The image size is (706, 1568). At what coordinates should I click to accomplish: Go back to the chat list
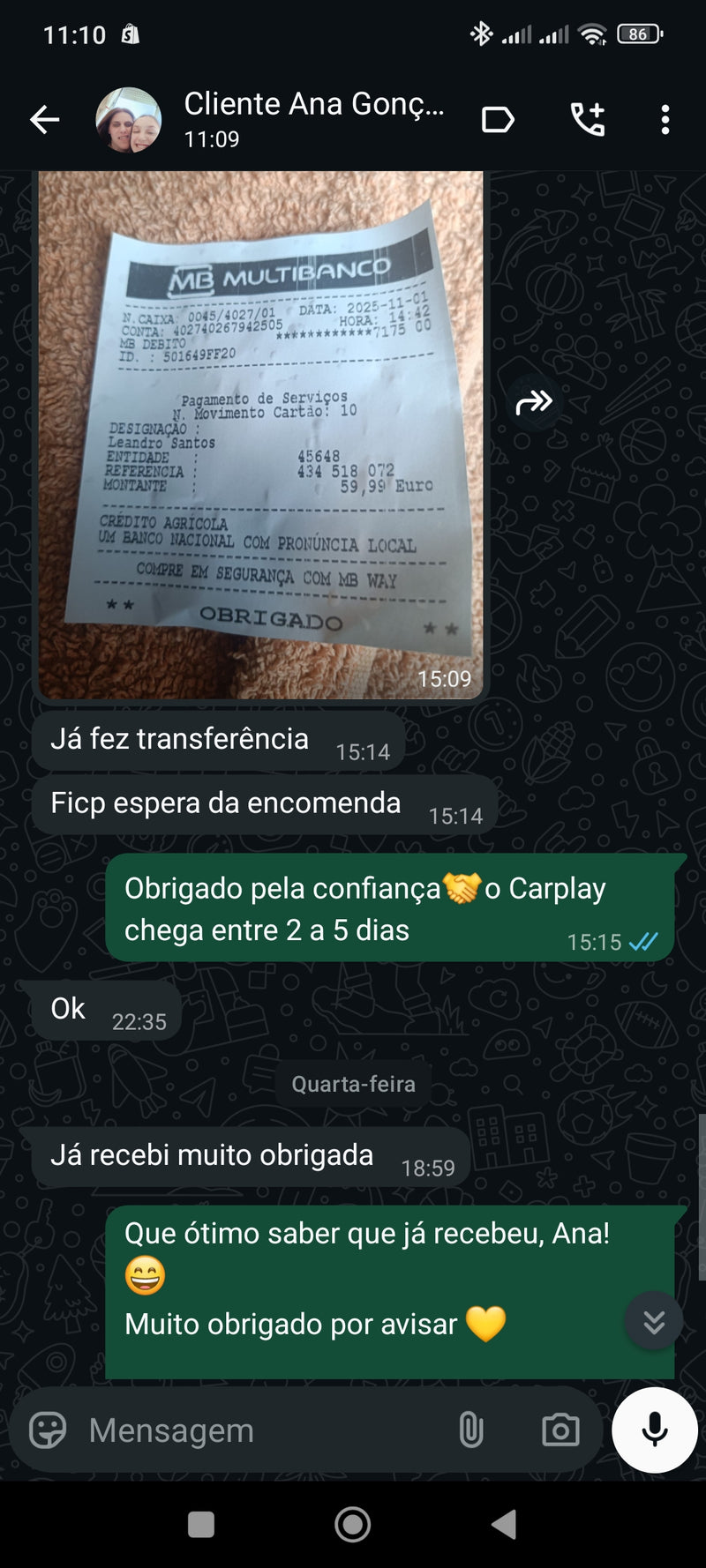tap(44, 120)
